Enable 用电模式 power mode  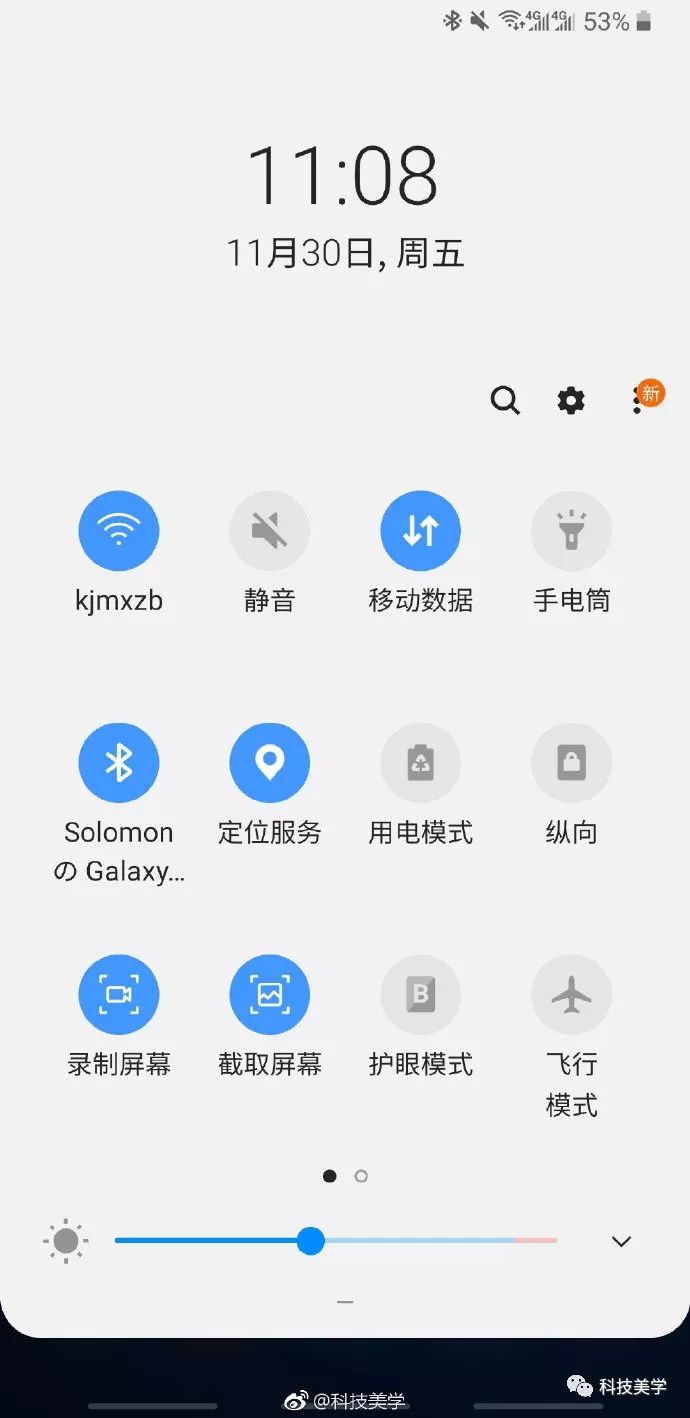coord(420,763)
